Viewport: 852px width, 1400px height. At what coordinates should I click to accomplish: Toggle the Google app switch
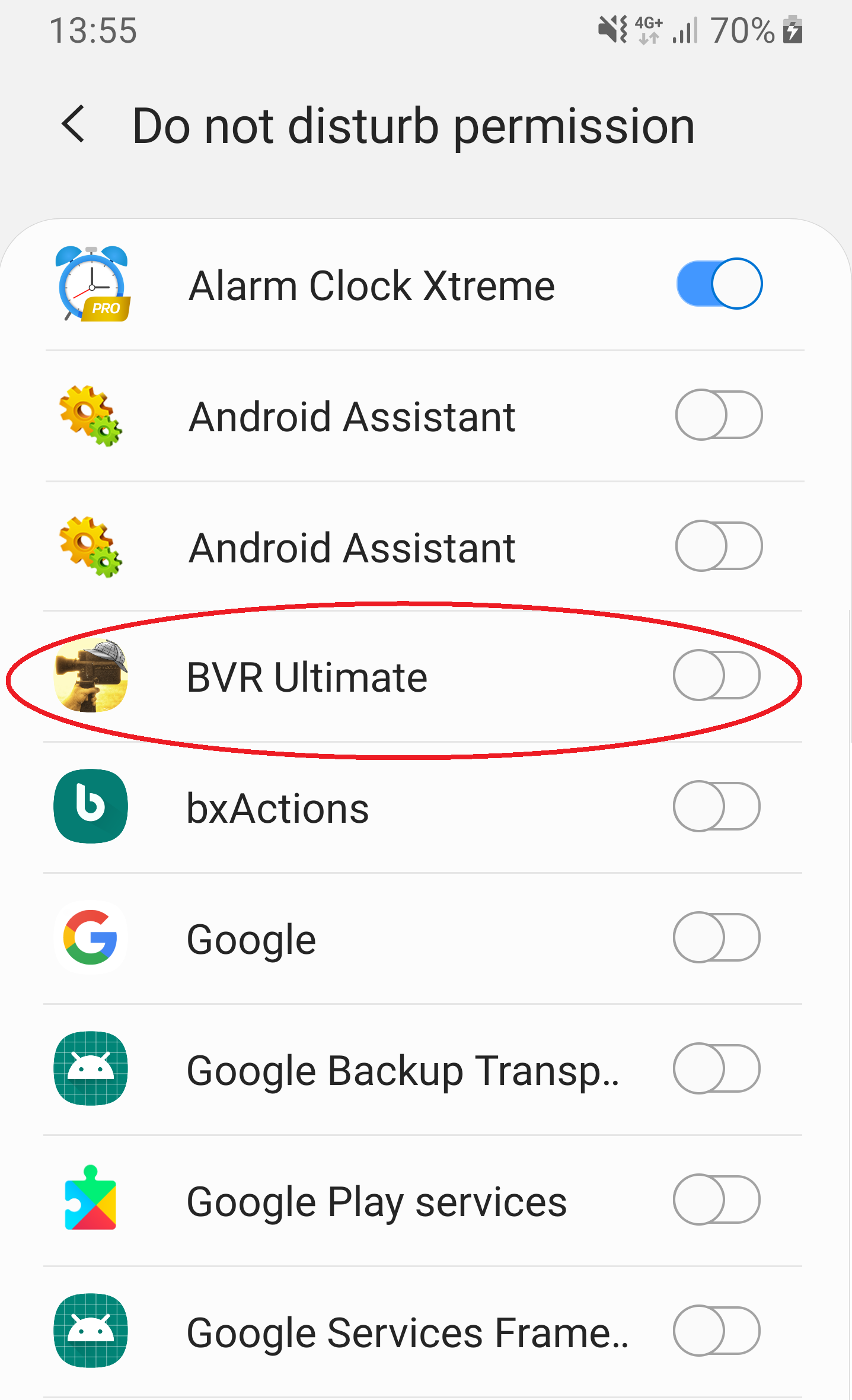(x=716, y=938)
